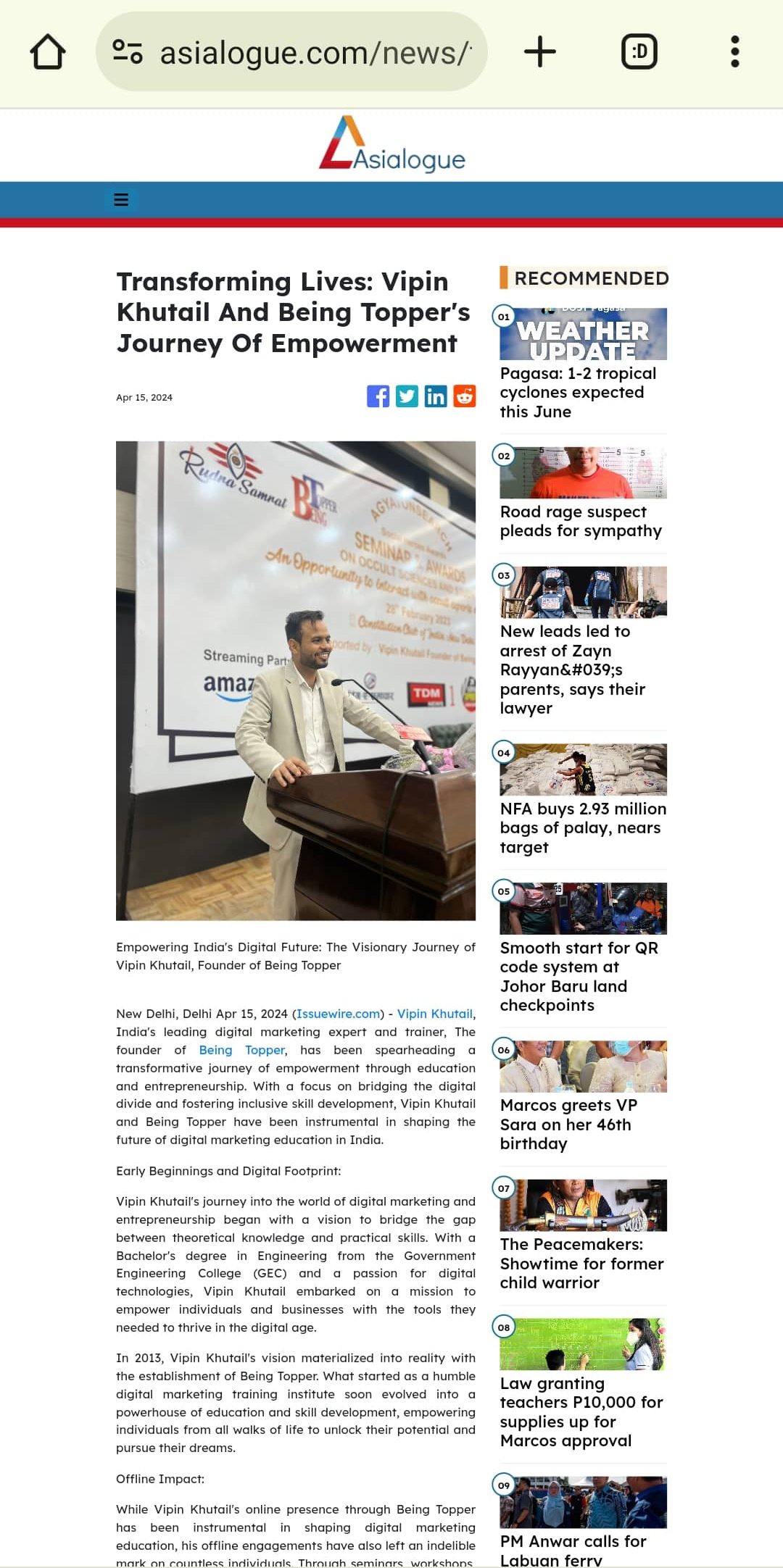The image size is (783, 1568).
Task: Open the Vipin Khutail link
Action: 435,1014
